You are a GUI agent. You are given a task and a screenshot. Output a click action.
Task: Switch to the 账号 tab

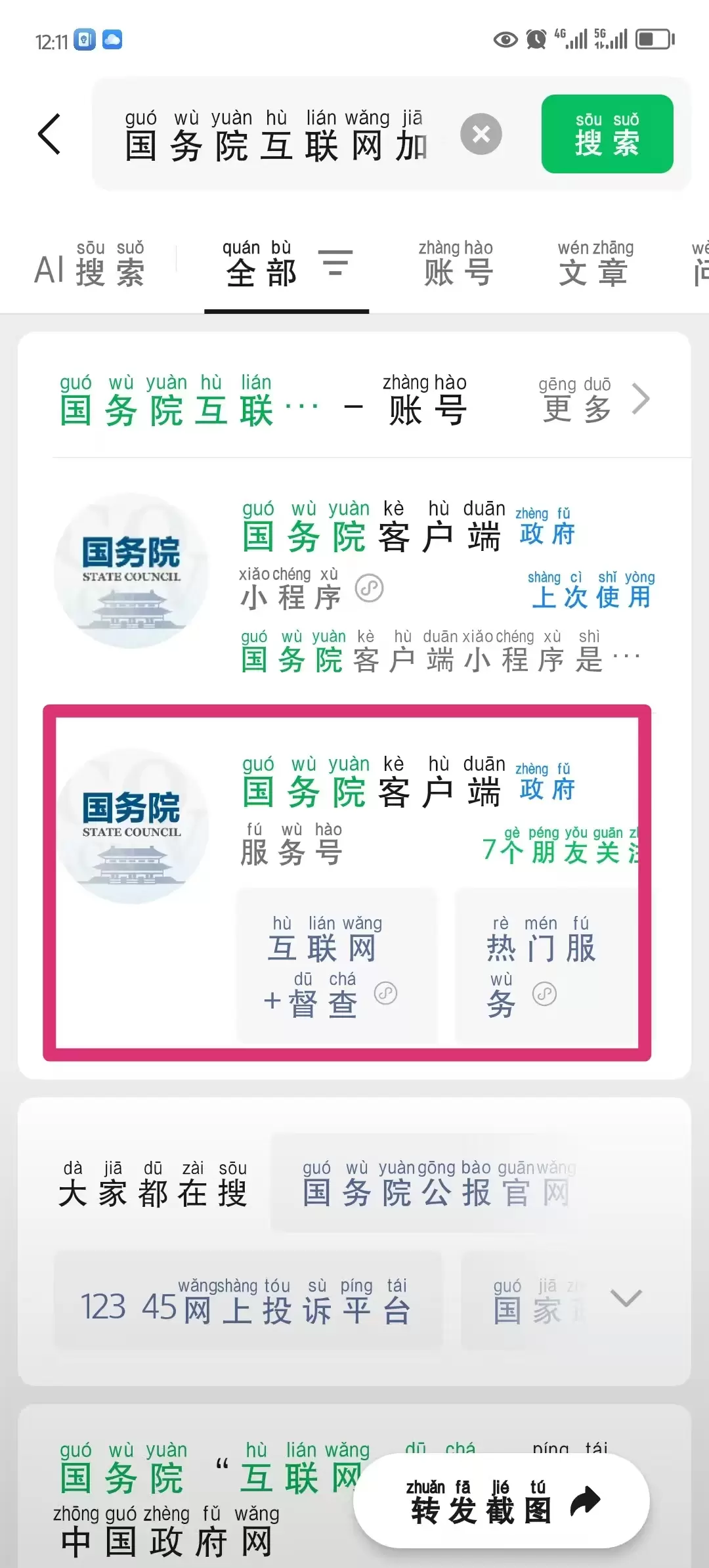click(x=456, y=265)
